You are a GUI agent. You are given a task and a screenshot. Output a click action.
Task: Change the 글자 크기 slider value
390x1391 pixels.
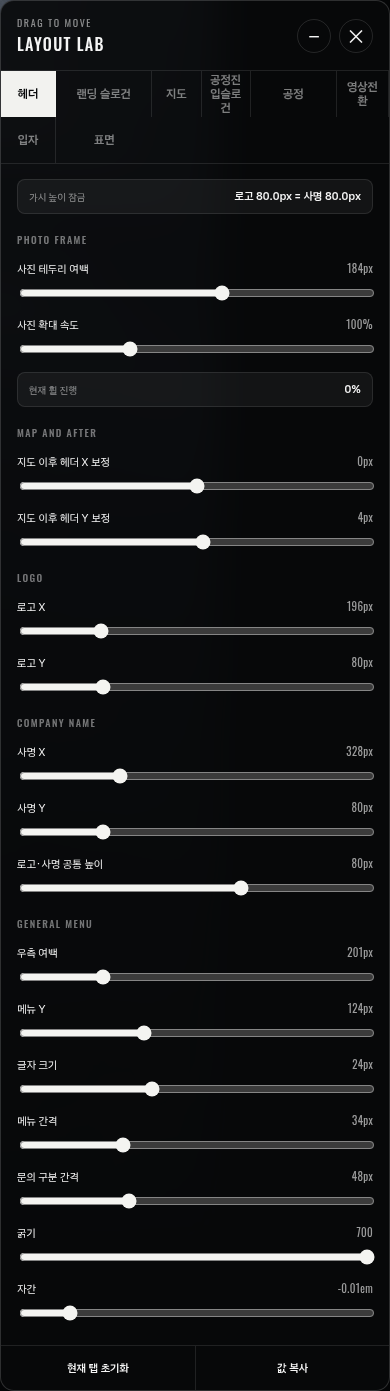tap(196, 1089)
